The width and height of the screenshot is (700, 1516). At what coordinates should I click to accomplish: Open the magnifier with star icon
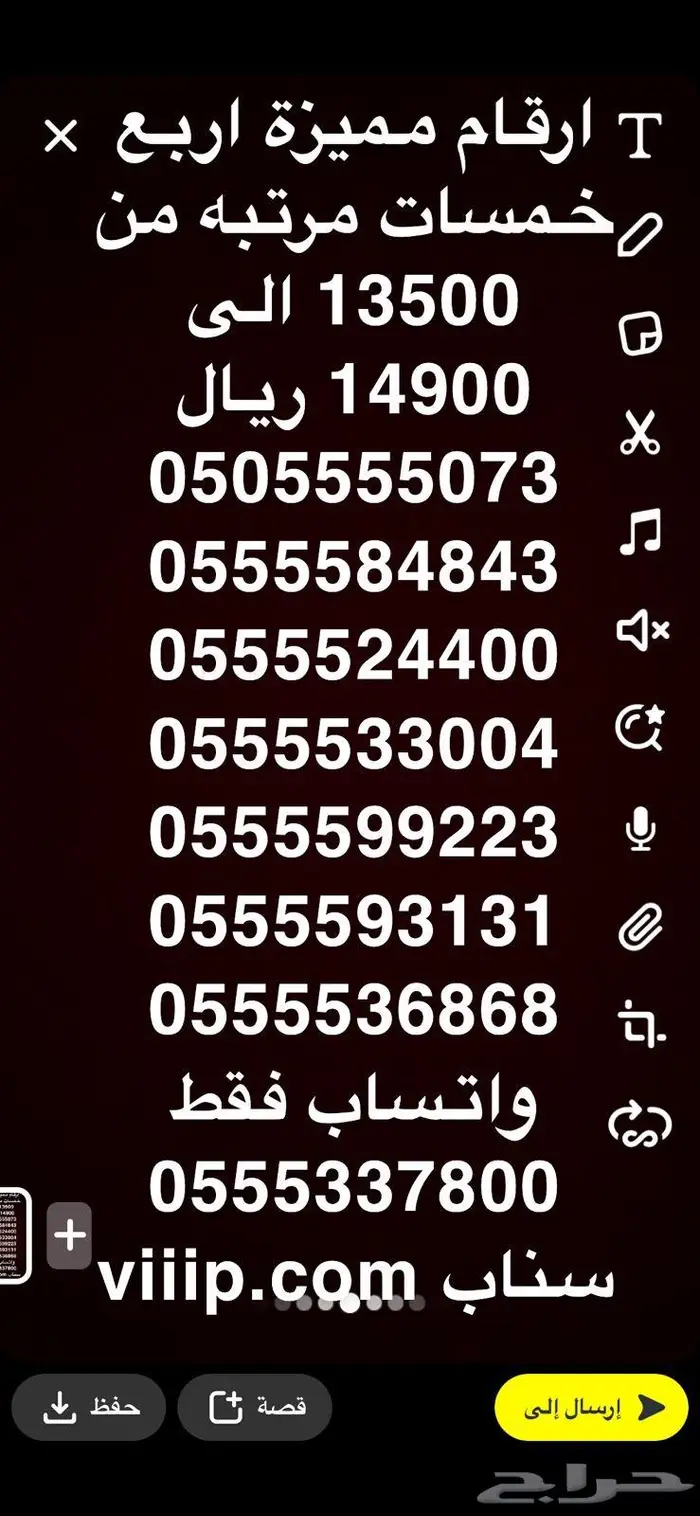click(x=639, y=731)
